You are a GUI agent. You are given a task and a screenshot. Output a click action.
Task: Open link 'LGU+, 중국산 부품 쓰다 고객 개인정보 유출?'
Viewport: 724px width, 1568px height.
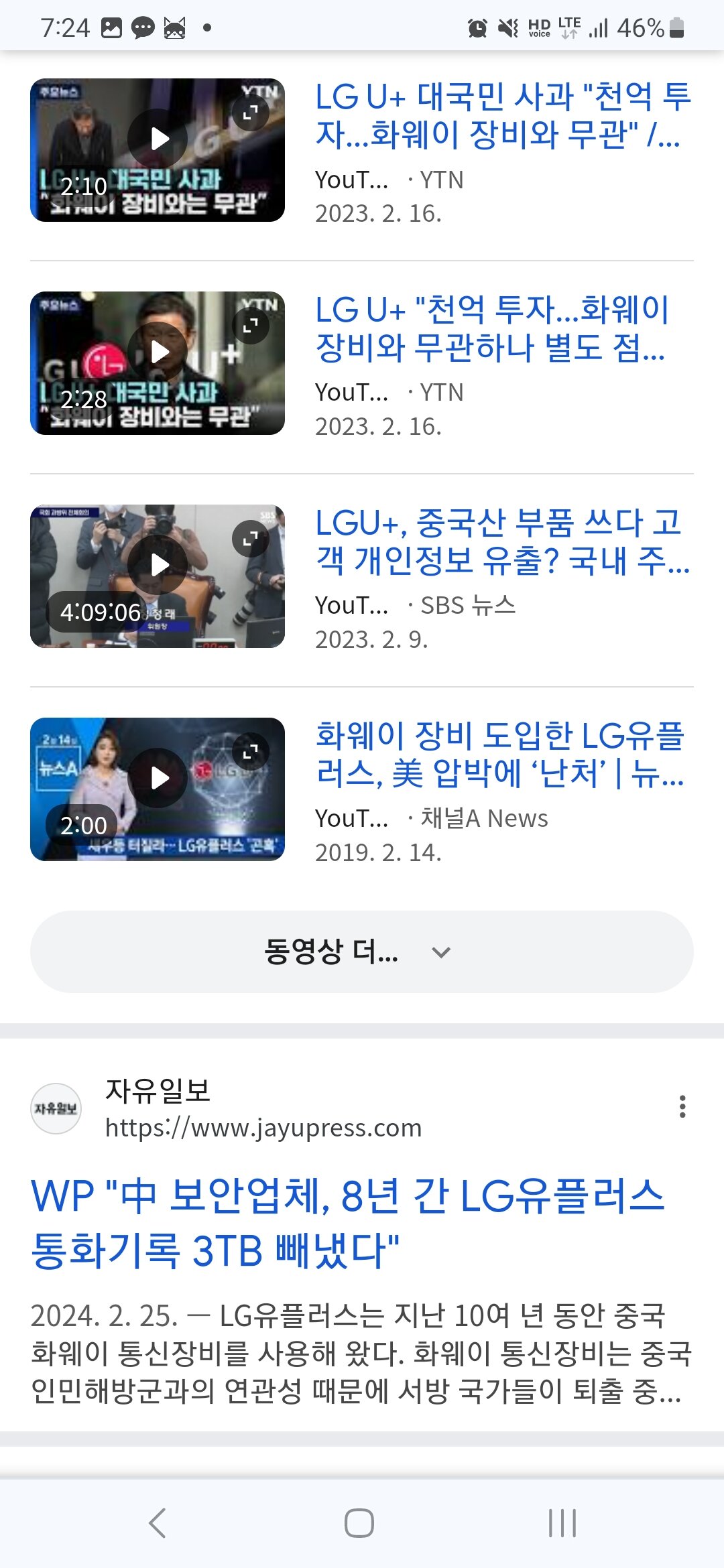(503, 541)
